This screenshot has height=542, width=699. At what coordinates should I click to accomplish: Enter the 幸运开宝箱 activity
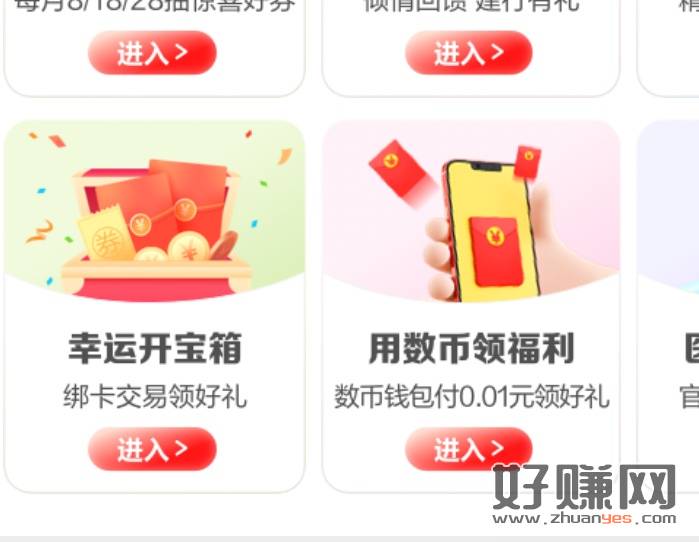(x=152, y=449)
